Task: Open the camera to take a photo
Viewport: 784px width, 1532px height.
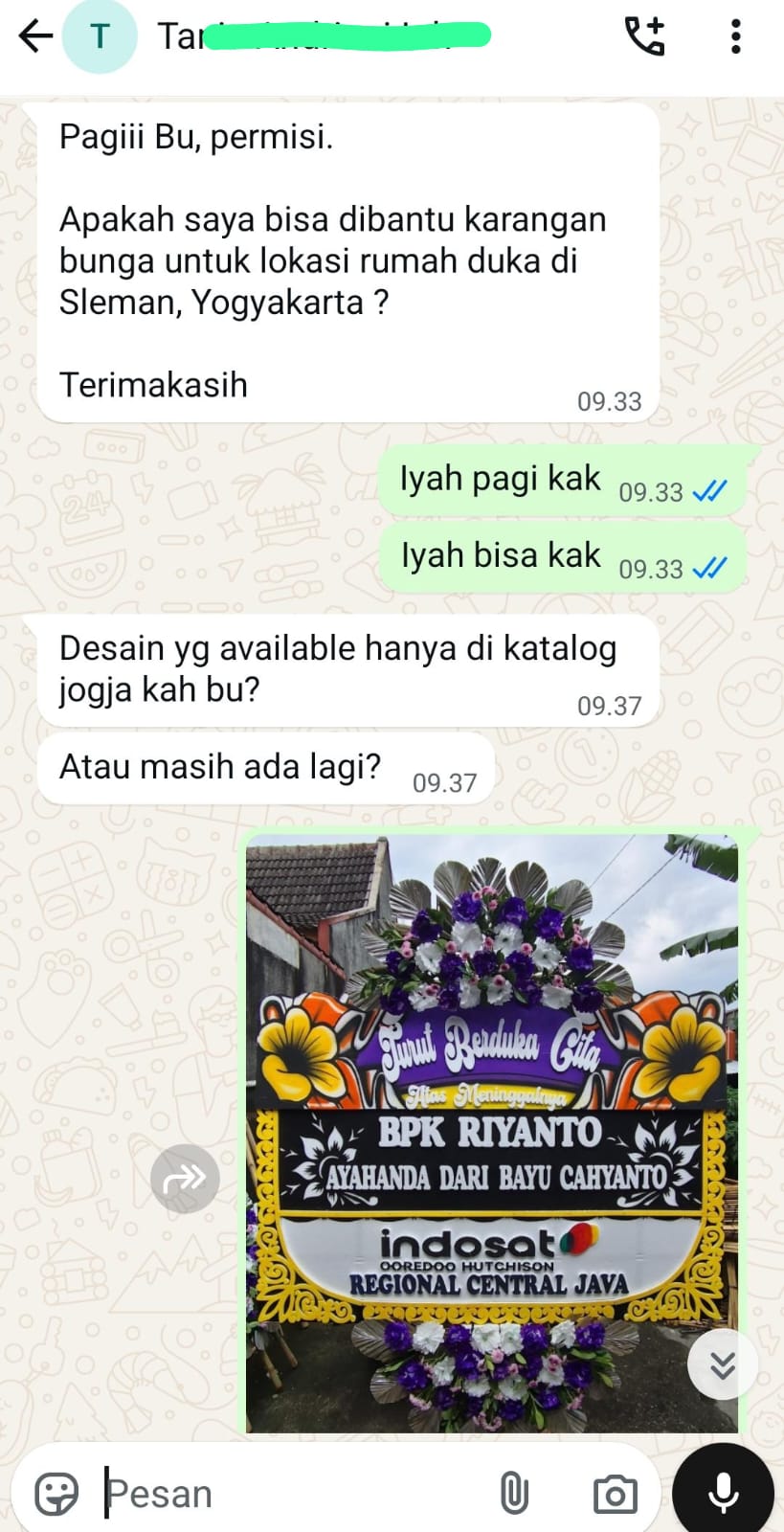Action: [615, 1494]
